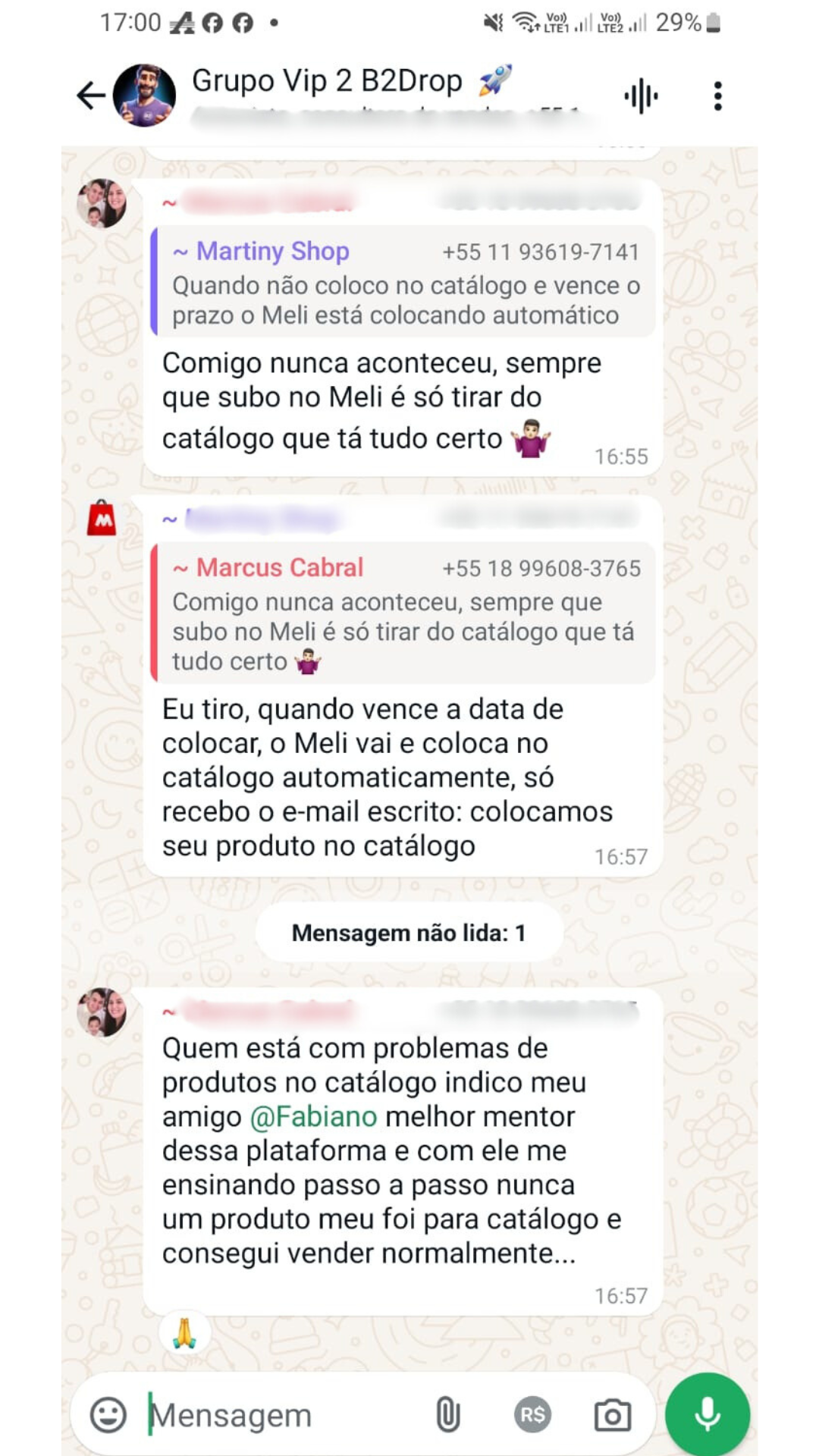The image size is (819, 1456).
Task: Go back to the chat list
Action: (x=90, y=96)
